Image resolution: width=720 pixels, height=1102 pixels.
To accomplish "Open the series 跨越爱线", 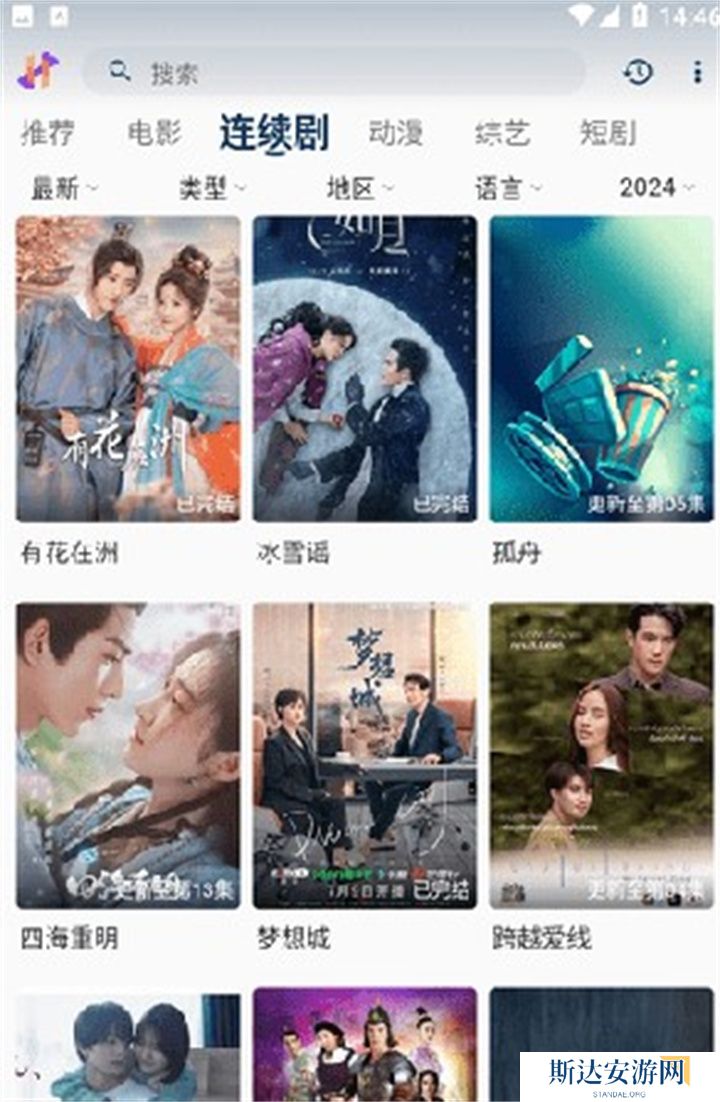I will (602, 756).
